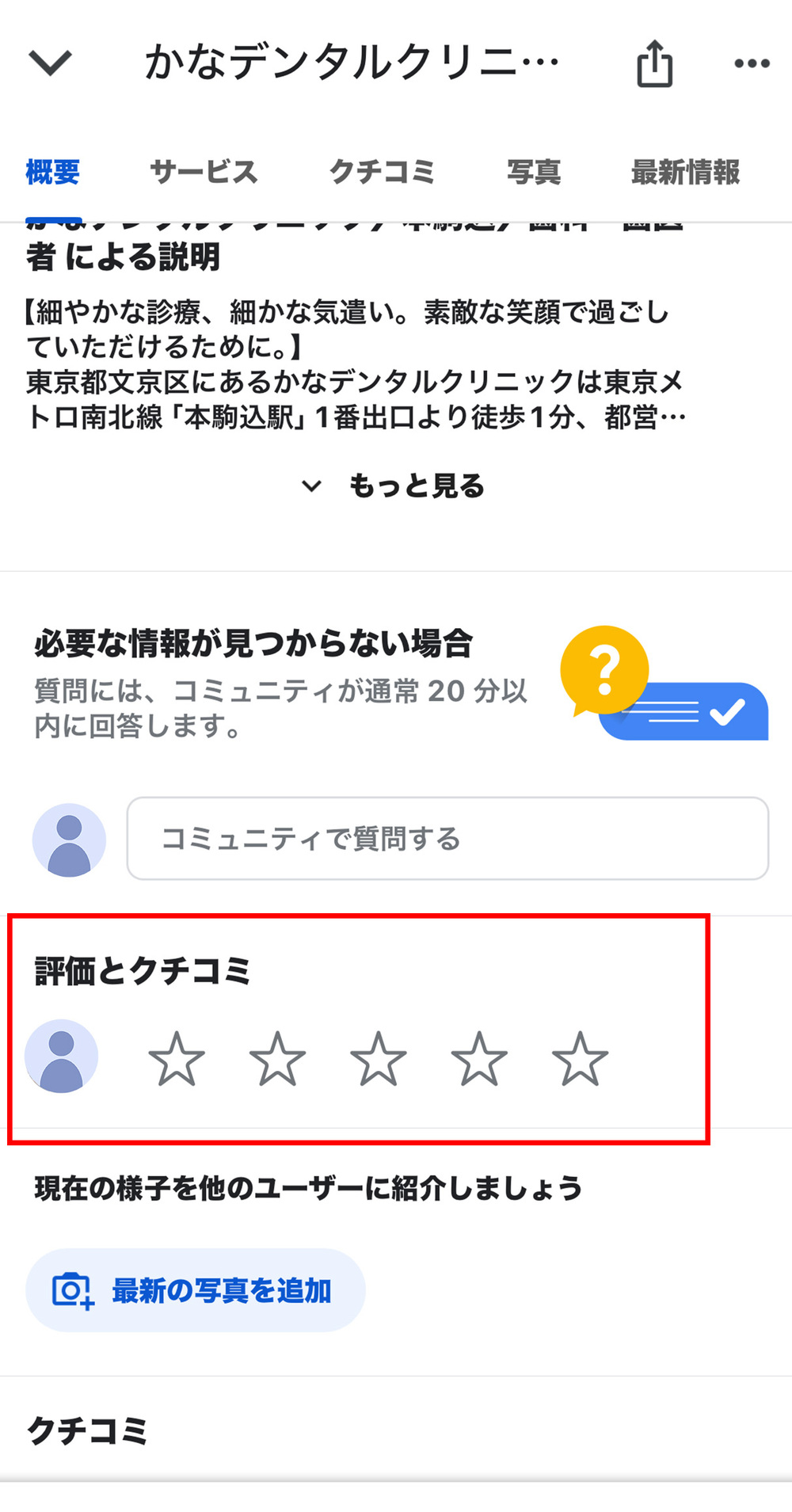Rate the clinic one star
This screenshot has height=1512, width=792.
177,1058
